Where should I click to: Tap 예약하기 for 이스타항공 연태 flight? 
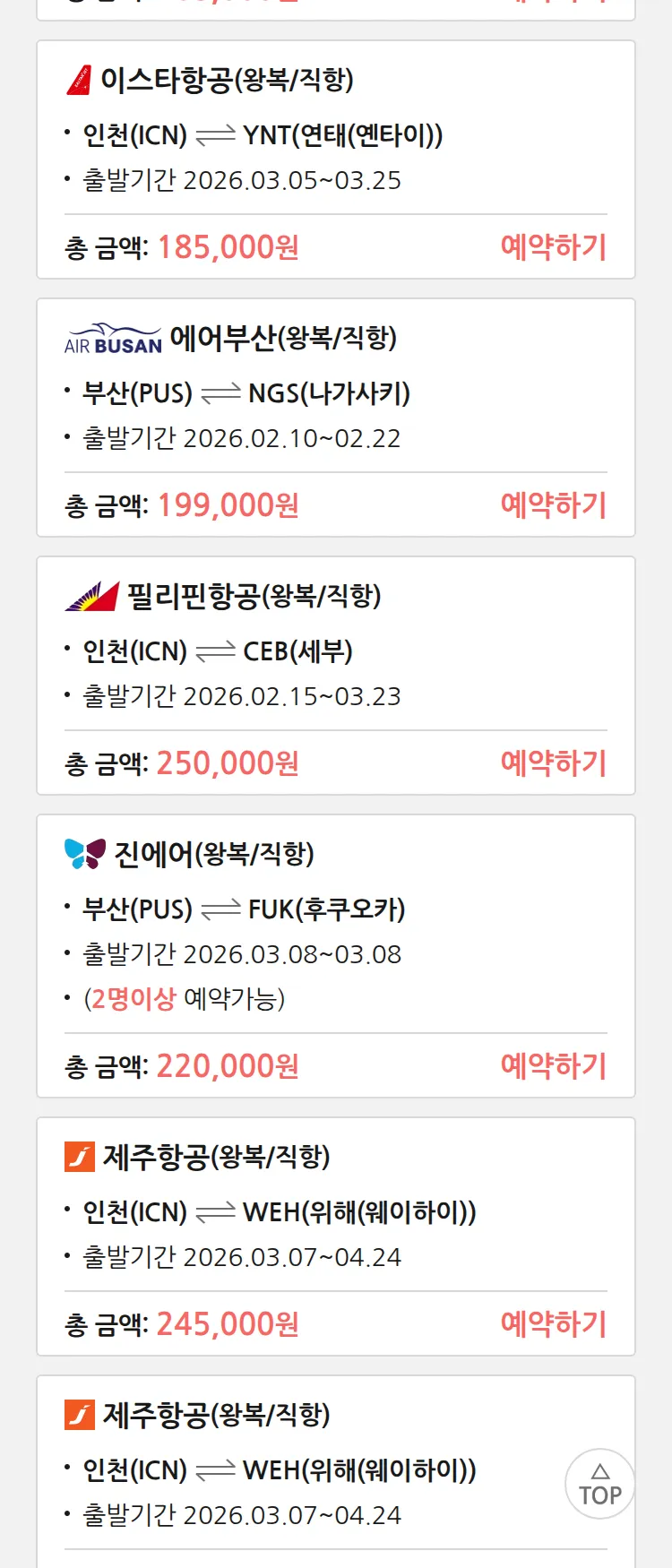point(553,247)
